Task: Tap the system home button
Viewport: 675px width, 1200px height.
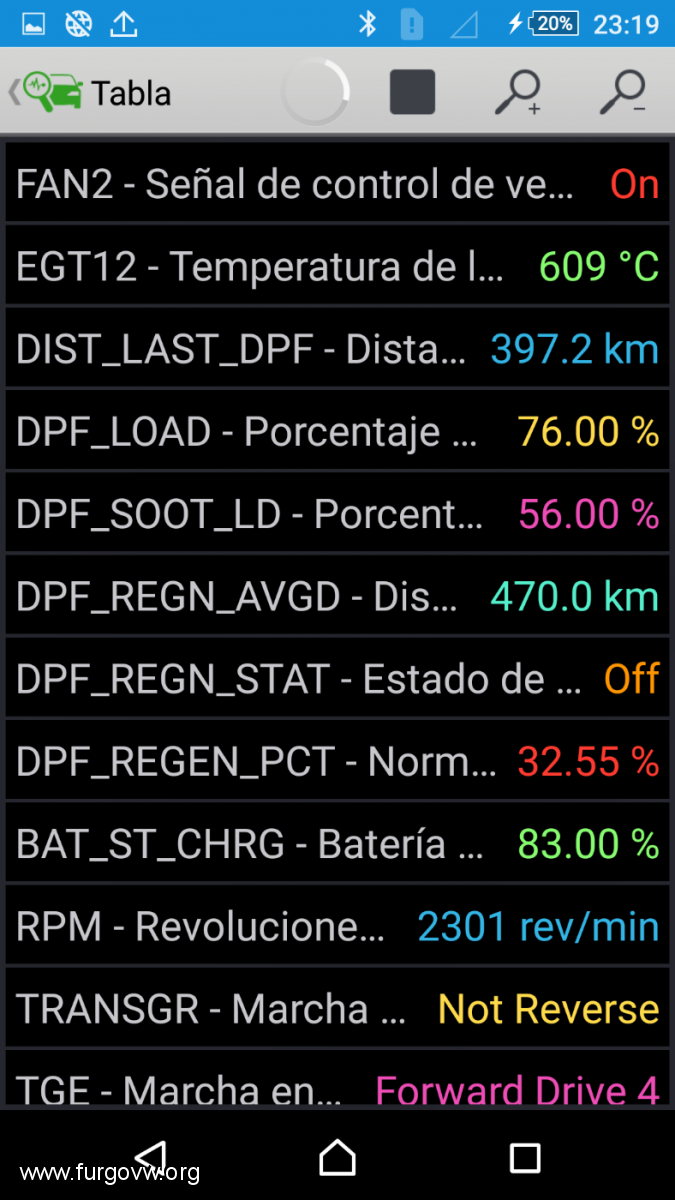Action: 338,1158
